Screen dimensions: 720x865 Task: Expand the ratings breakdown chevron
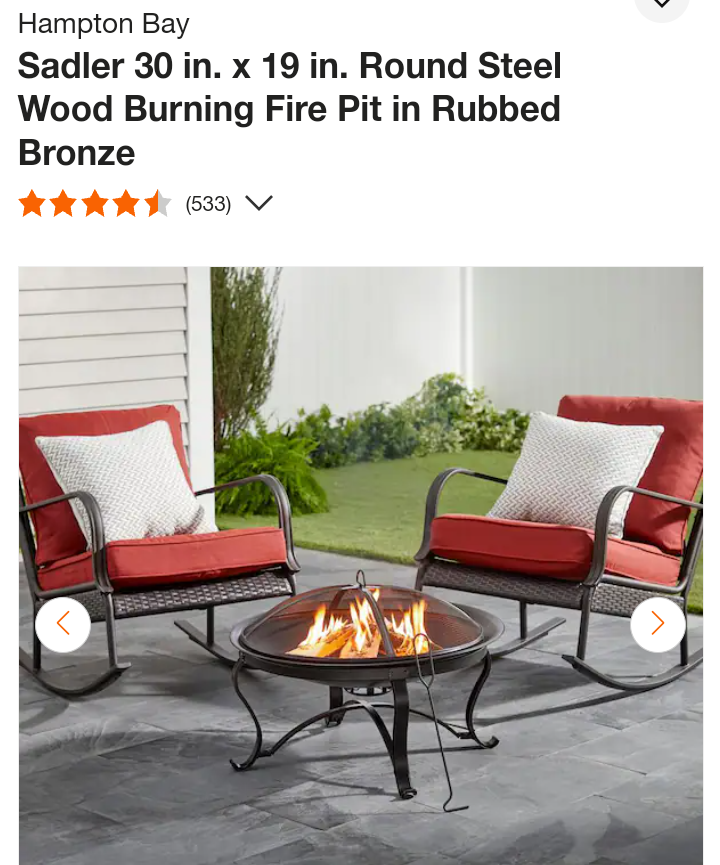[x=259, y=203]
